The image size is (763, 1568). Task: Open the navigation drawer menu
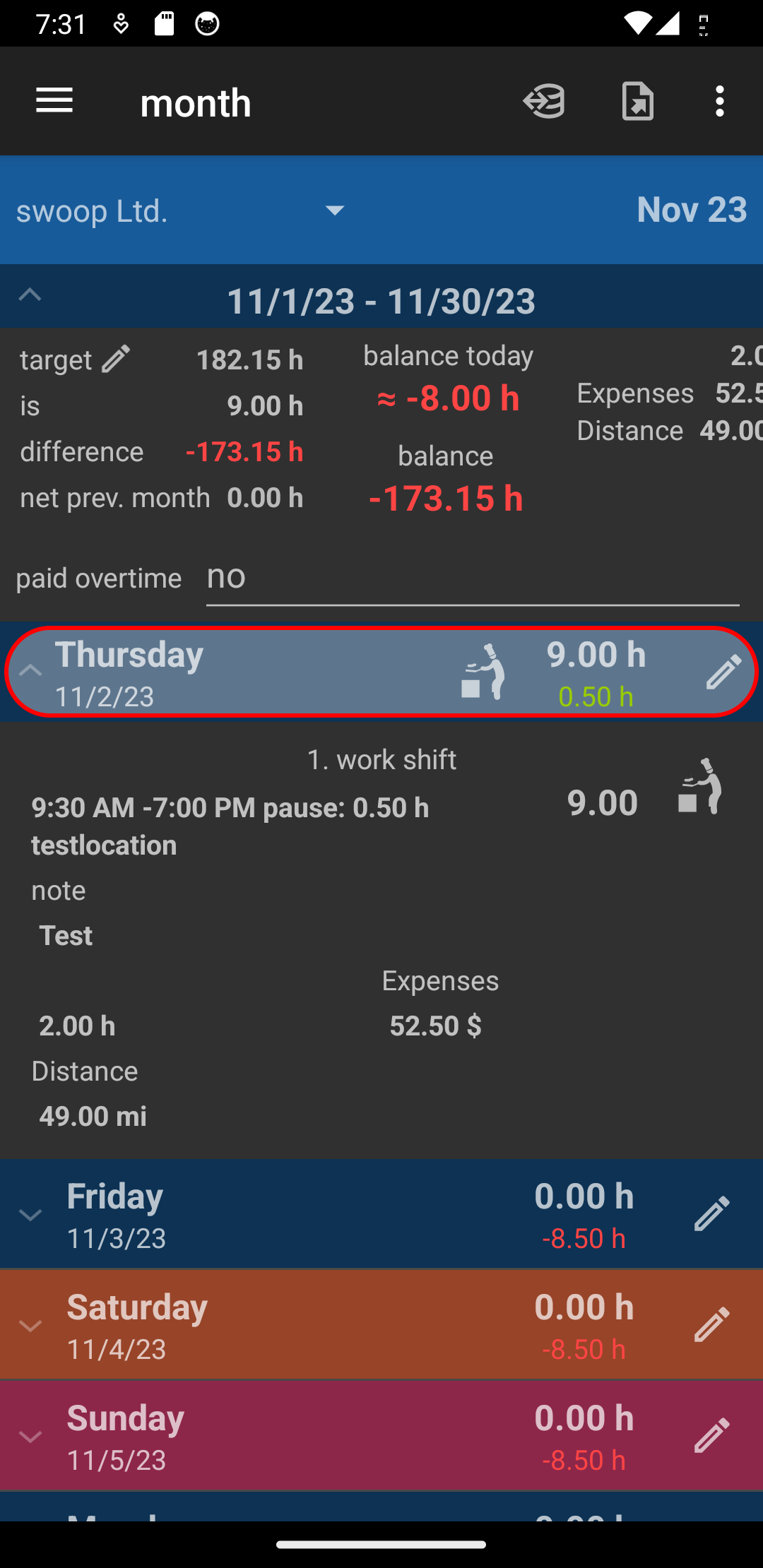pyautogui.click(x=54, y=101)
